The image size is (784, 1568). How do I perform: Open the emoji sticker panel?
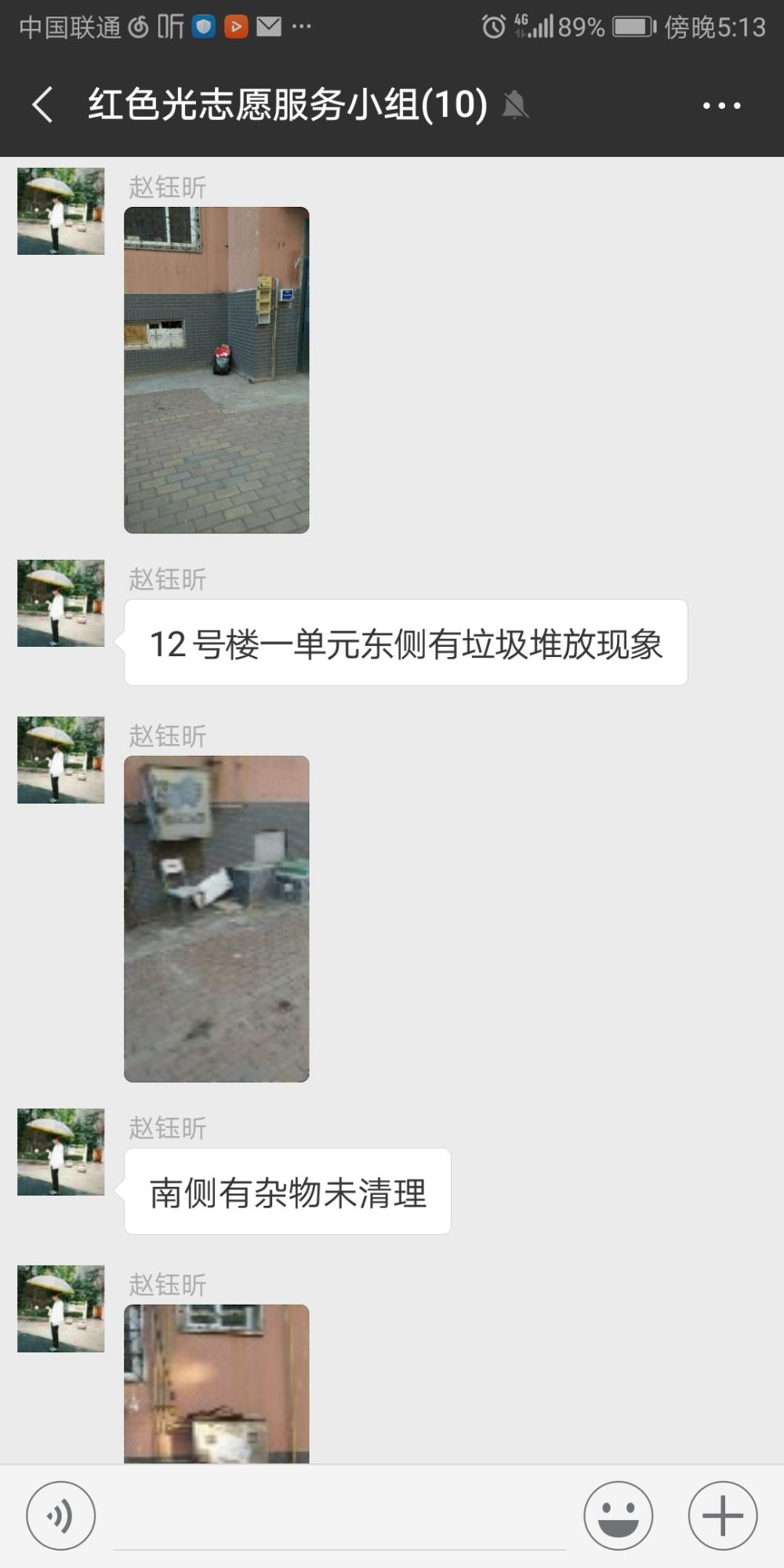[x=618, y=1515]
